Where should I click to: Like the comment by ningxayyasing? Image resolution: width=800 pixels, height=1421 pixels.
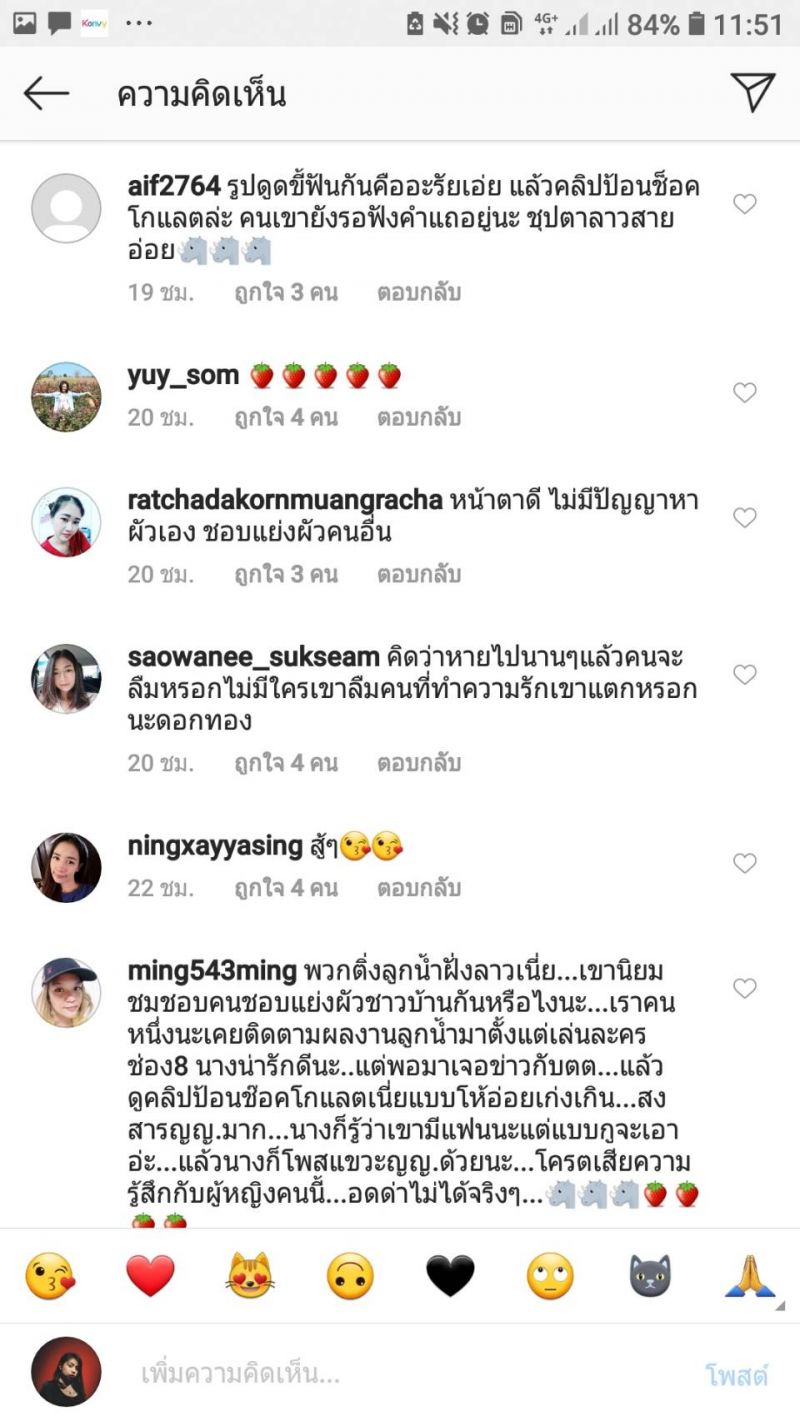click(745, 863)
